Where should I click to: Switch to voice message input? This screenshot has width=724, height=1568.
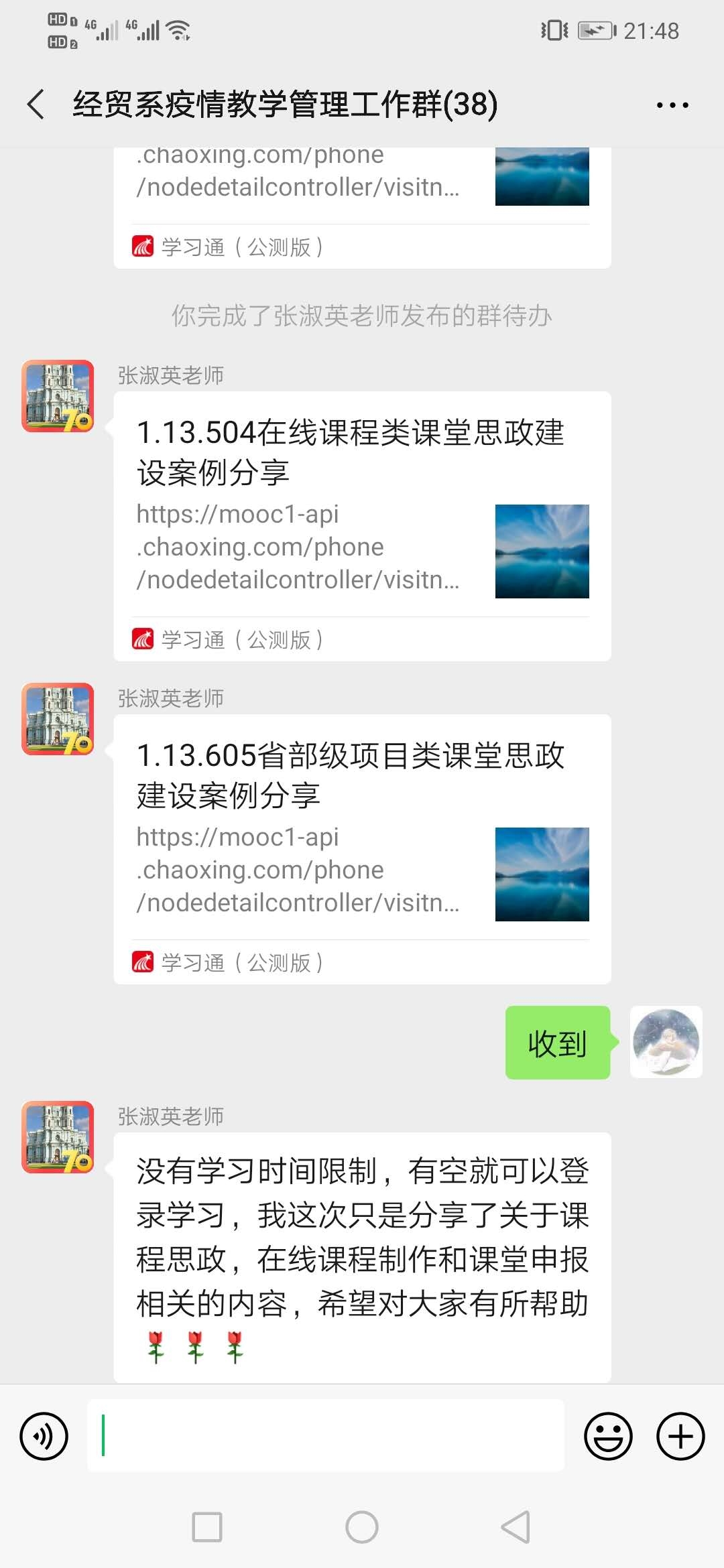point(44,1436)
